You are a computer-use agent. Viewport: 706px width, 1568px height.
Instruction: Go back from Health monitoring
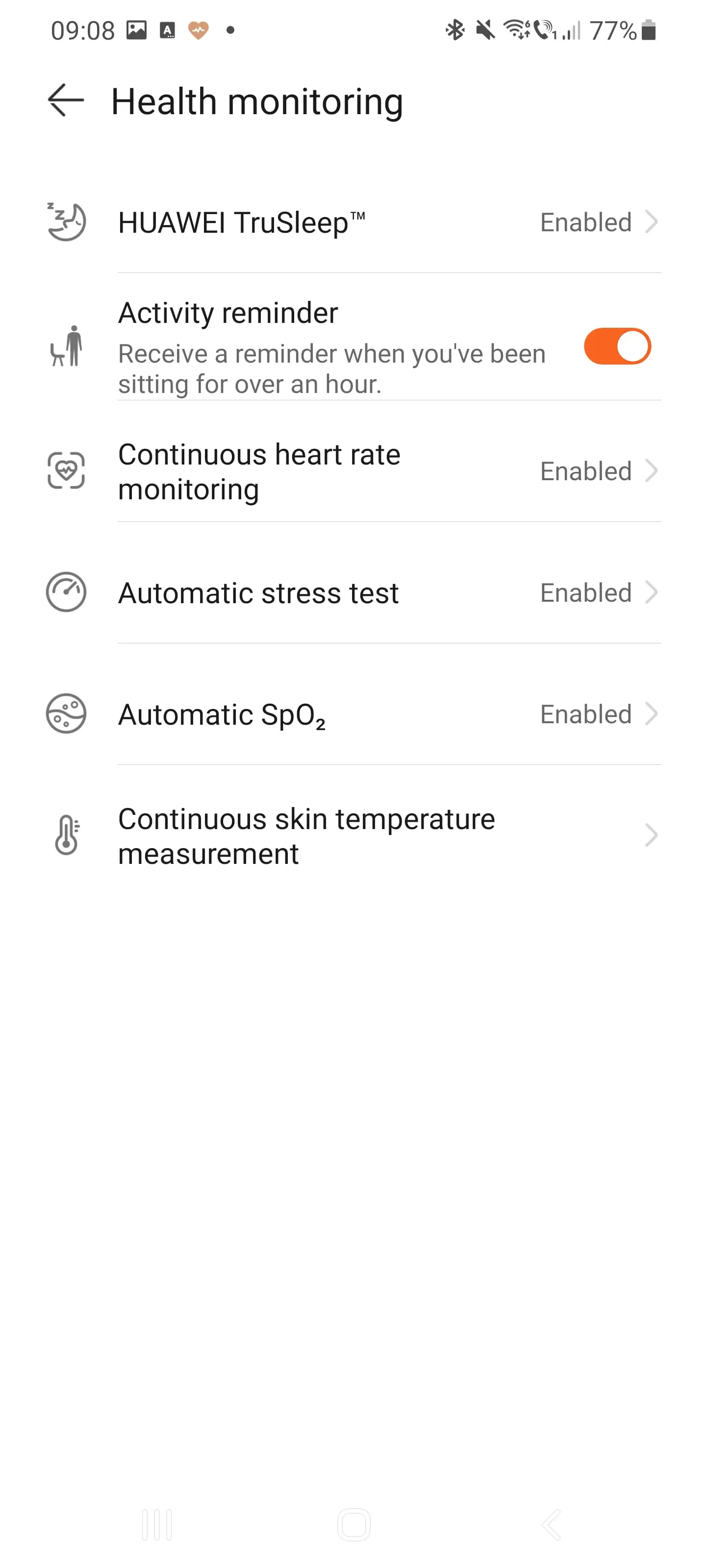(66, 100)
